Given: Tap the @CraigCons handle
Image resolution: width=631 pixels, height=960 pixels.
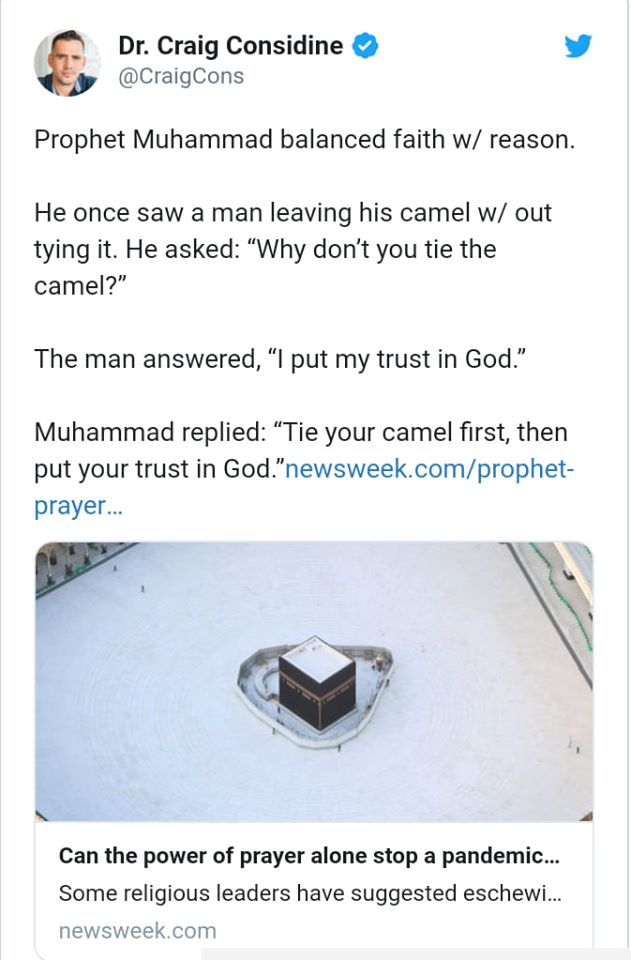Looking at the screenshot, I should [180, 76].
